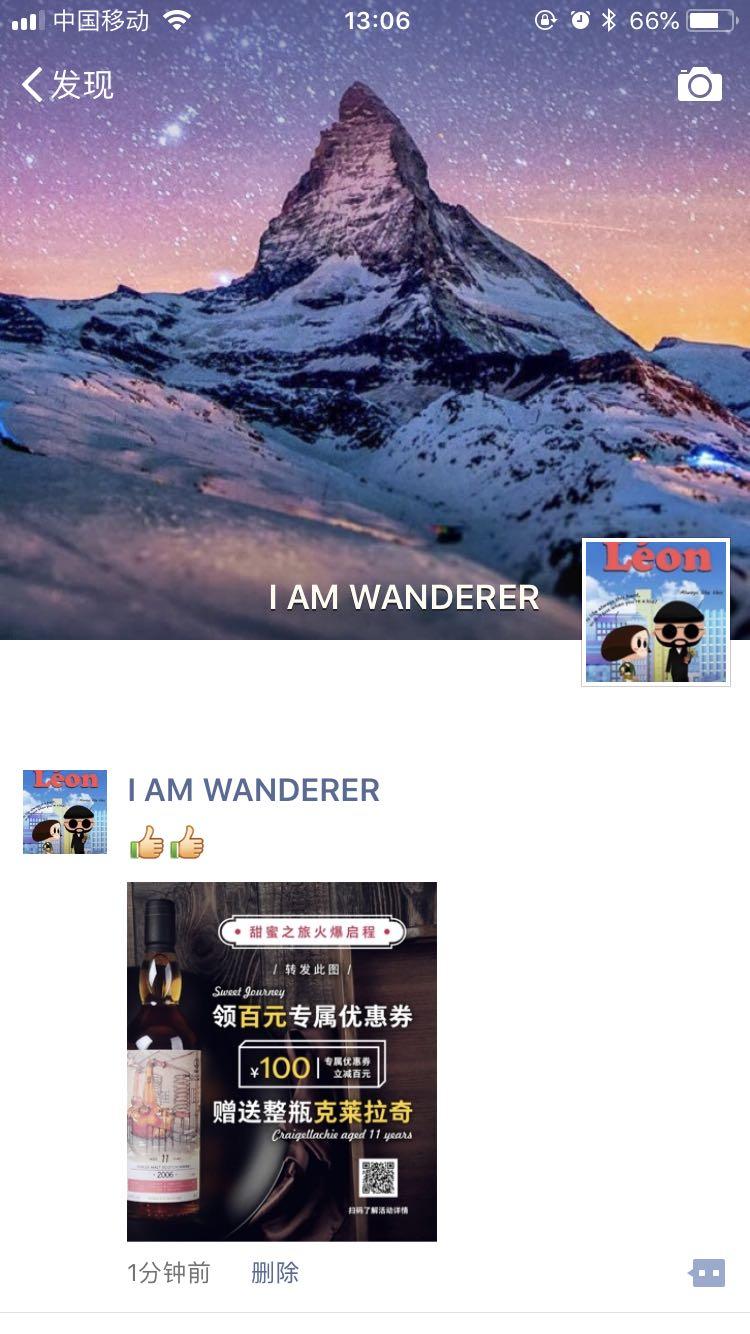Open the camera to post a moment

[x=699, y=85]
